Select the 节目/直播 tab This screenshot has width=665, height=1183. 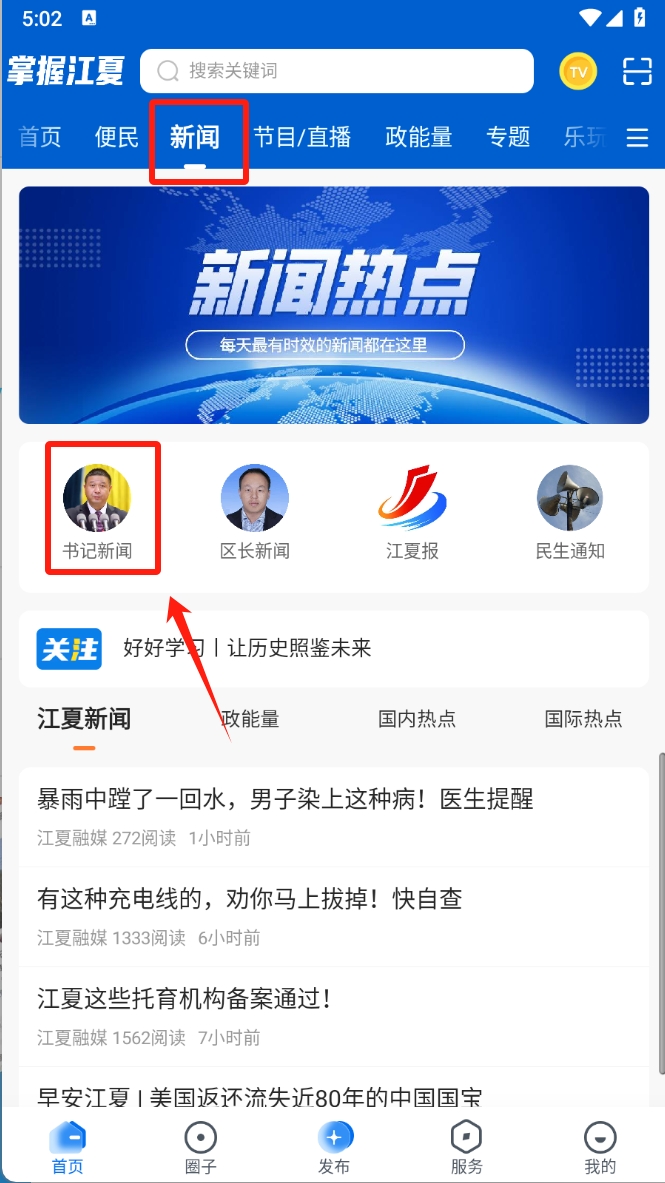(x=302, y=137)
